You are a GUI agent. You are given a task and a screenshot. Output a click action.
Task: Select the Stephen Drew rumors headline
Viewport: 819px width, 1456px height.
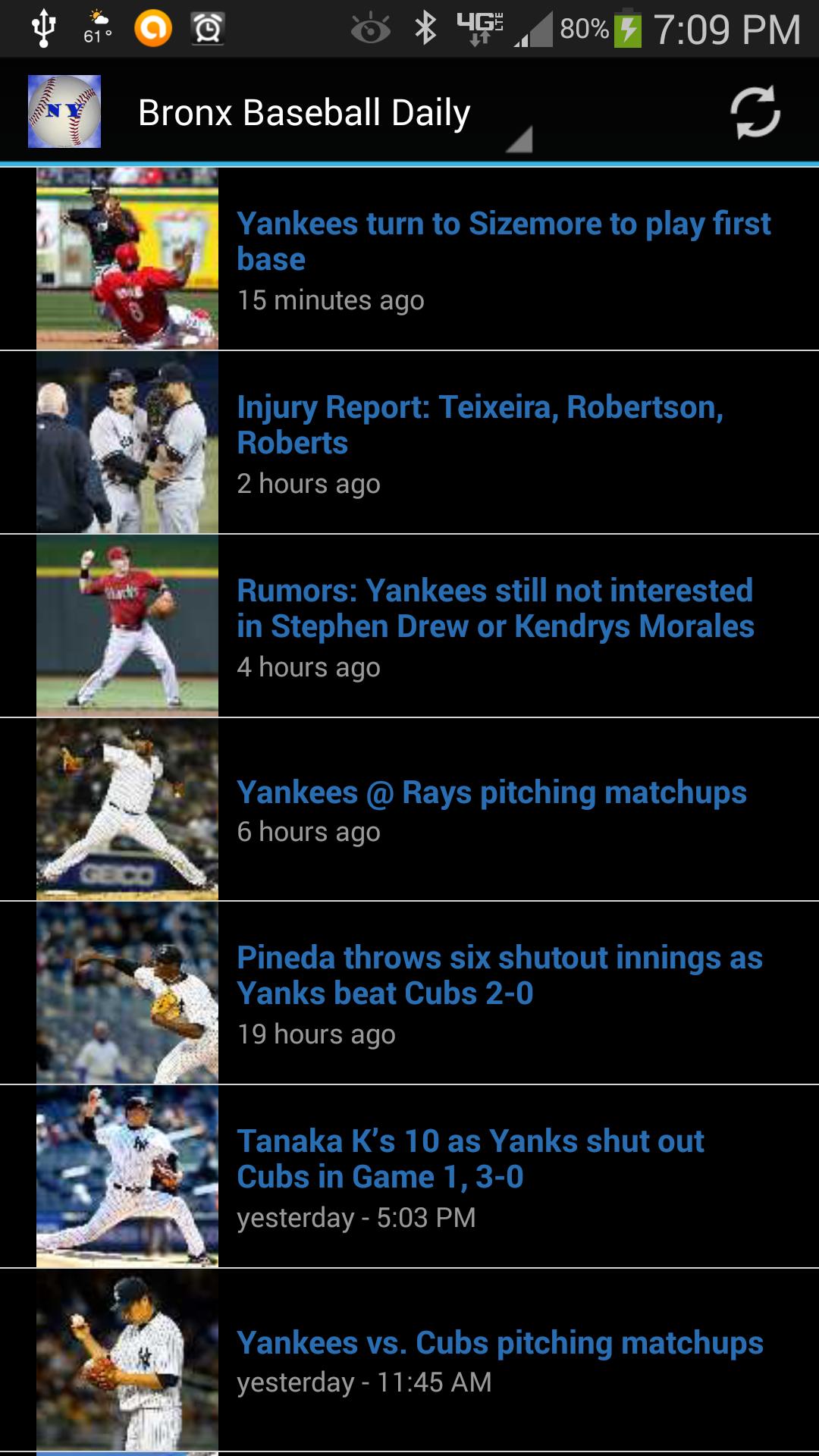(495, 608)
